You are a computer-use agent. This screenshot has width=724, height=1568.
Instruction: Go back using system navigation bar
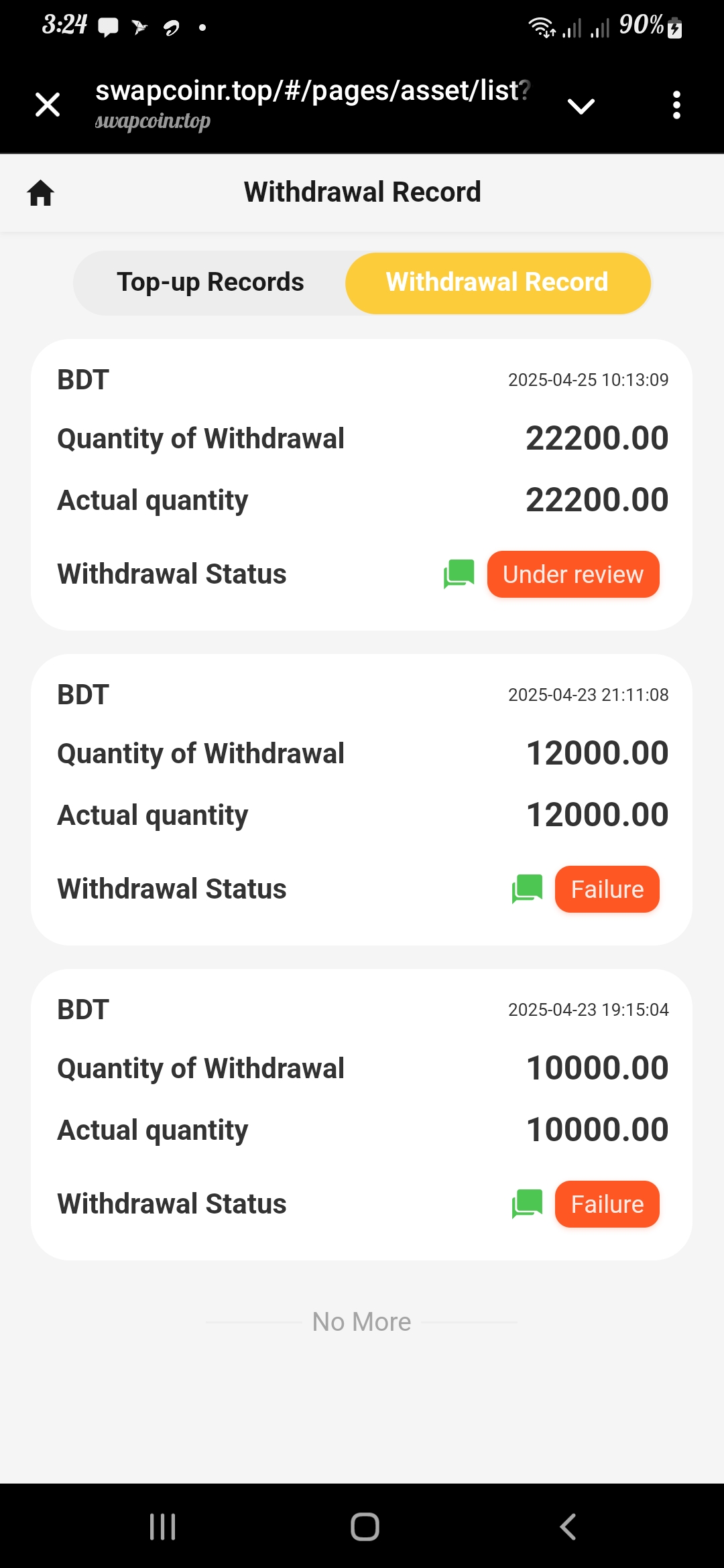click(568, 1527)
